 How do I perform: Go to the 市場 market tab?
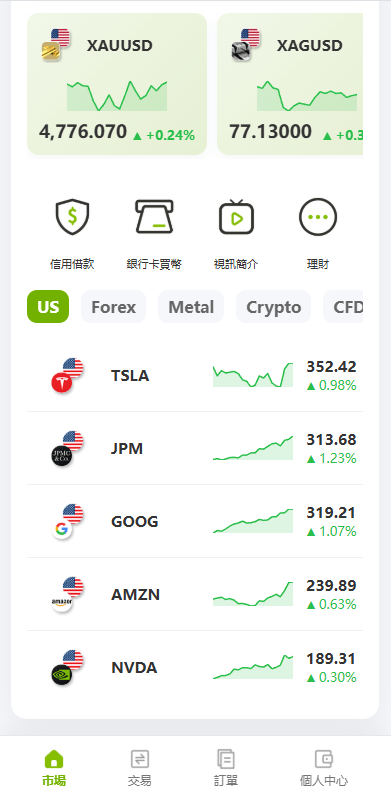54,768
